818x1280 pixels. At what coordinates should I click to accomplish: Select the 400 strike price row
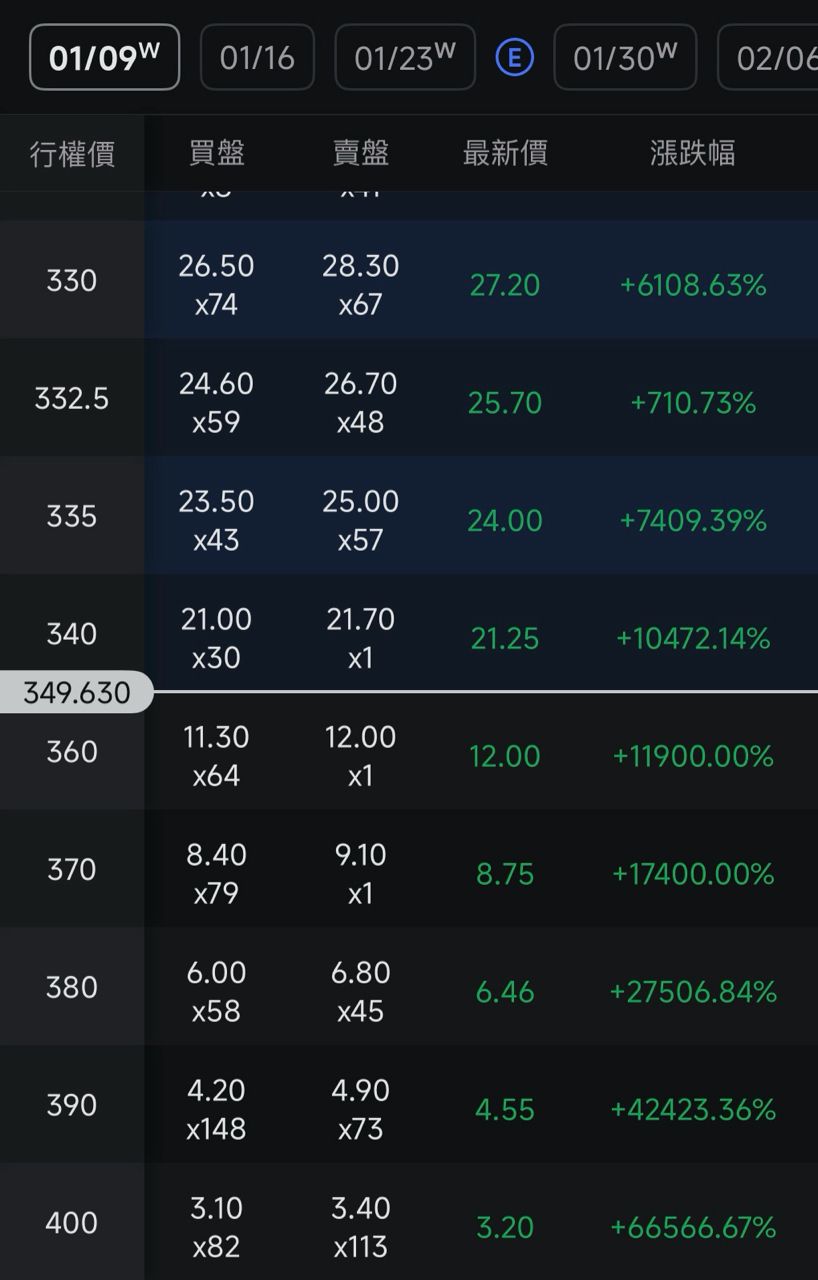click(x=72, y=1223)
